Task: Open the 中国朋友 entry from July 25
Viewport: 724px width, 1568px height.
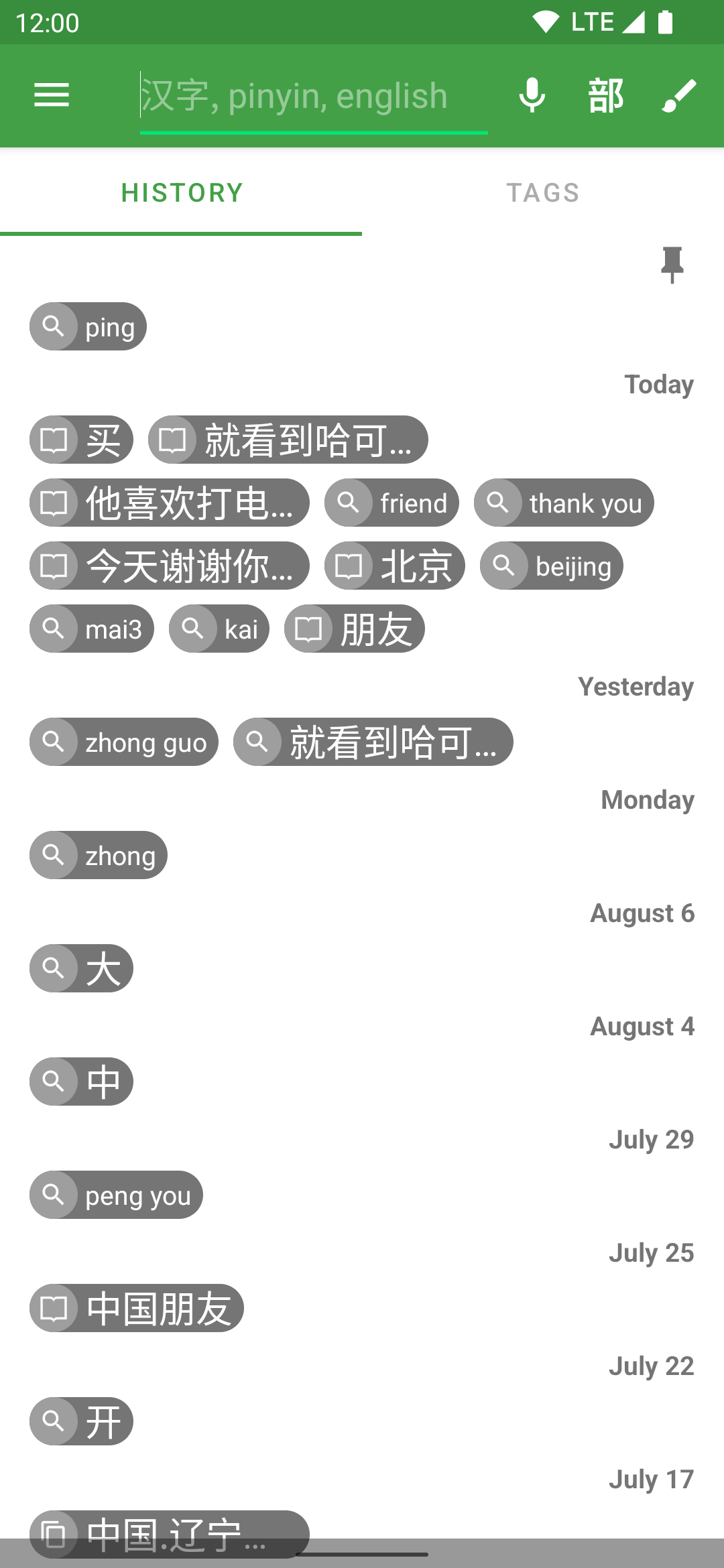Action: (136, 1309)
